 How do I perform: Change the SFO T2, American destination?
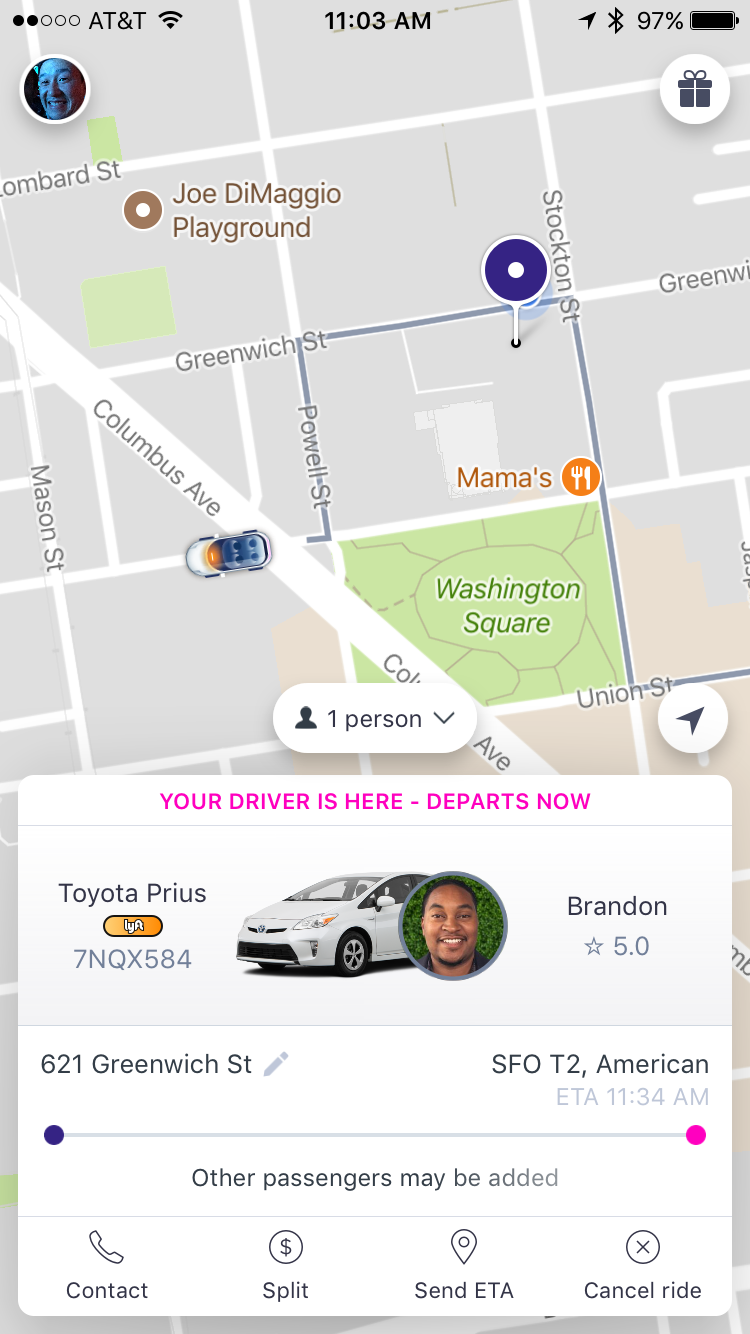599,1064
